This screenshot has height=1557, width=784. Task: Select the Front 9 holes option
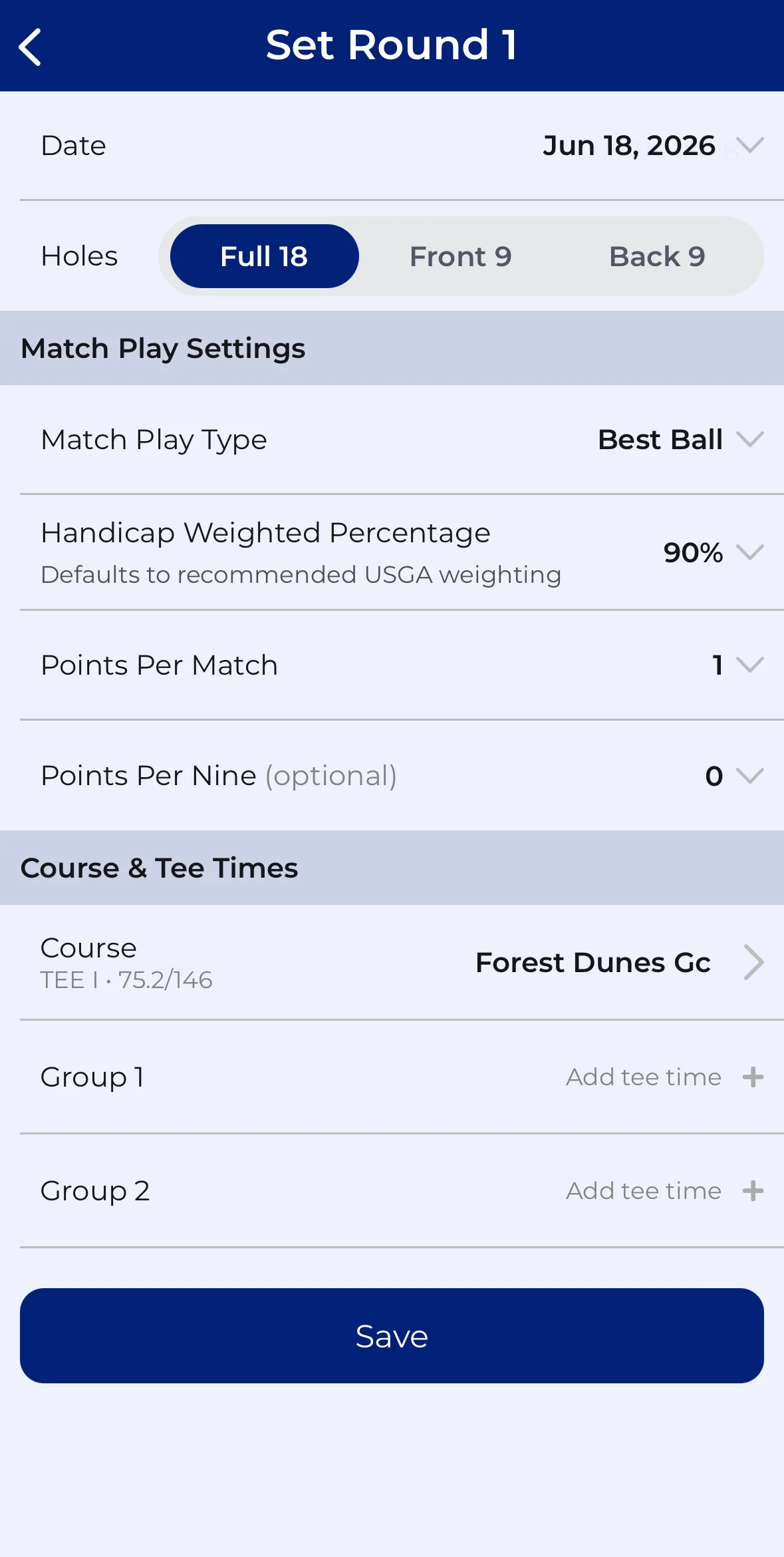click(x=461, y=256)
